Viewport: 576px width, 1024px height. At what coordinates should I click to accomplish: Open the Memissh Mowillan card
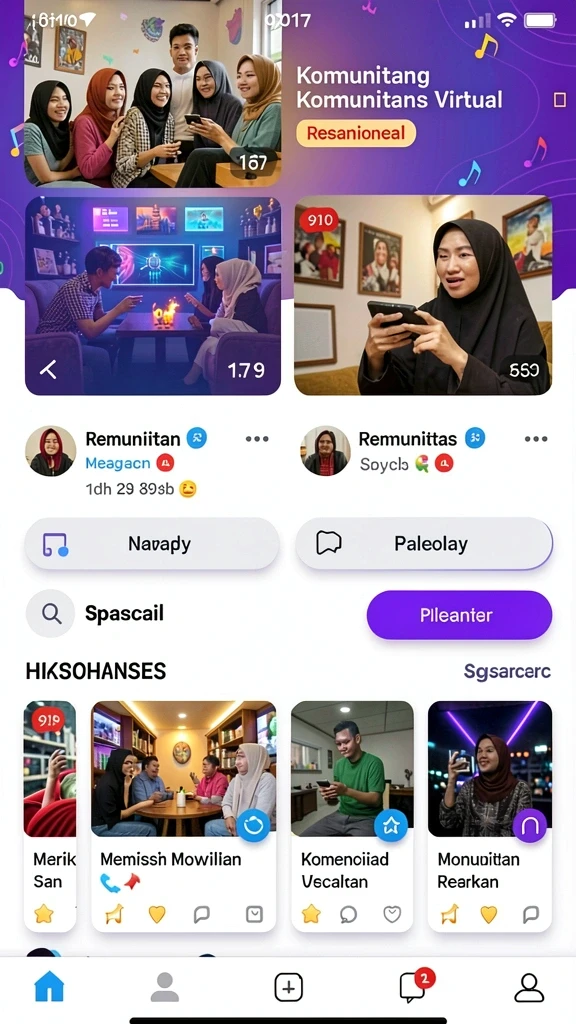click(x=184, y=816)
